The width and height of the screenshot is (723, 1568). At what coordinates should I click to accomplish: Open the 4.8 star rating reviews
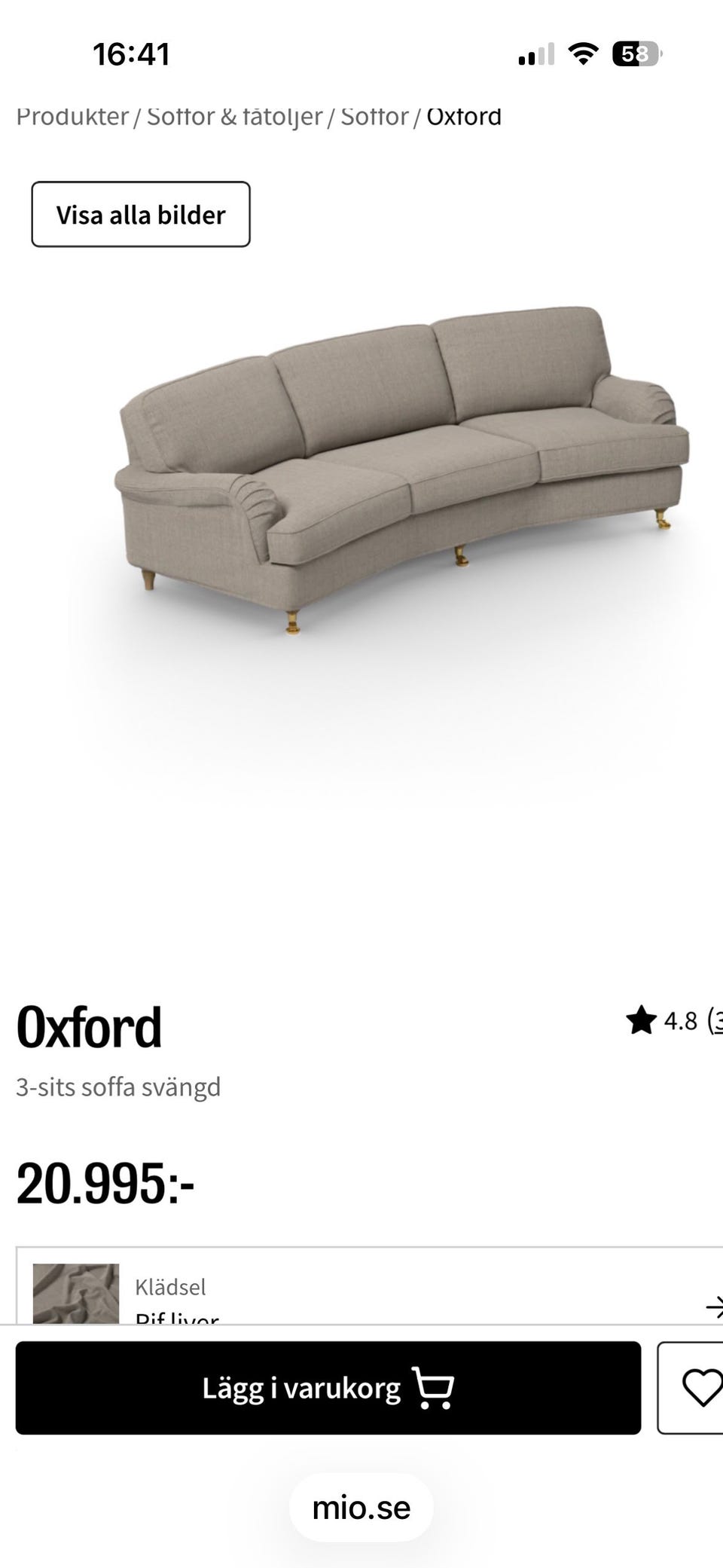pos(673,1021)
